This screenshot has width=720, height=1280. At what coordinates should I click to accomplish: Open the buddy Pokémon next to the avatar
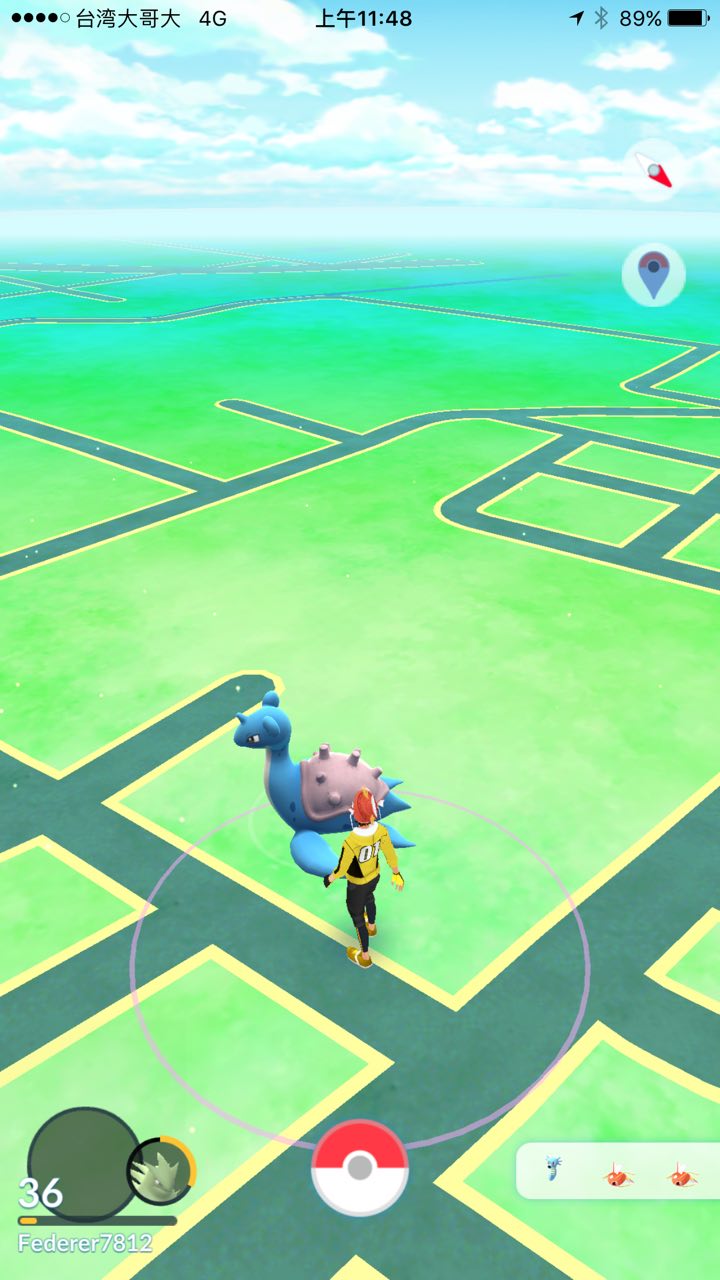click(161, 1171)
